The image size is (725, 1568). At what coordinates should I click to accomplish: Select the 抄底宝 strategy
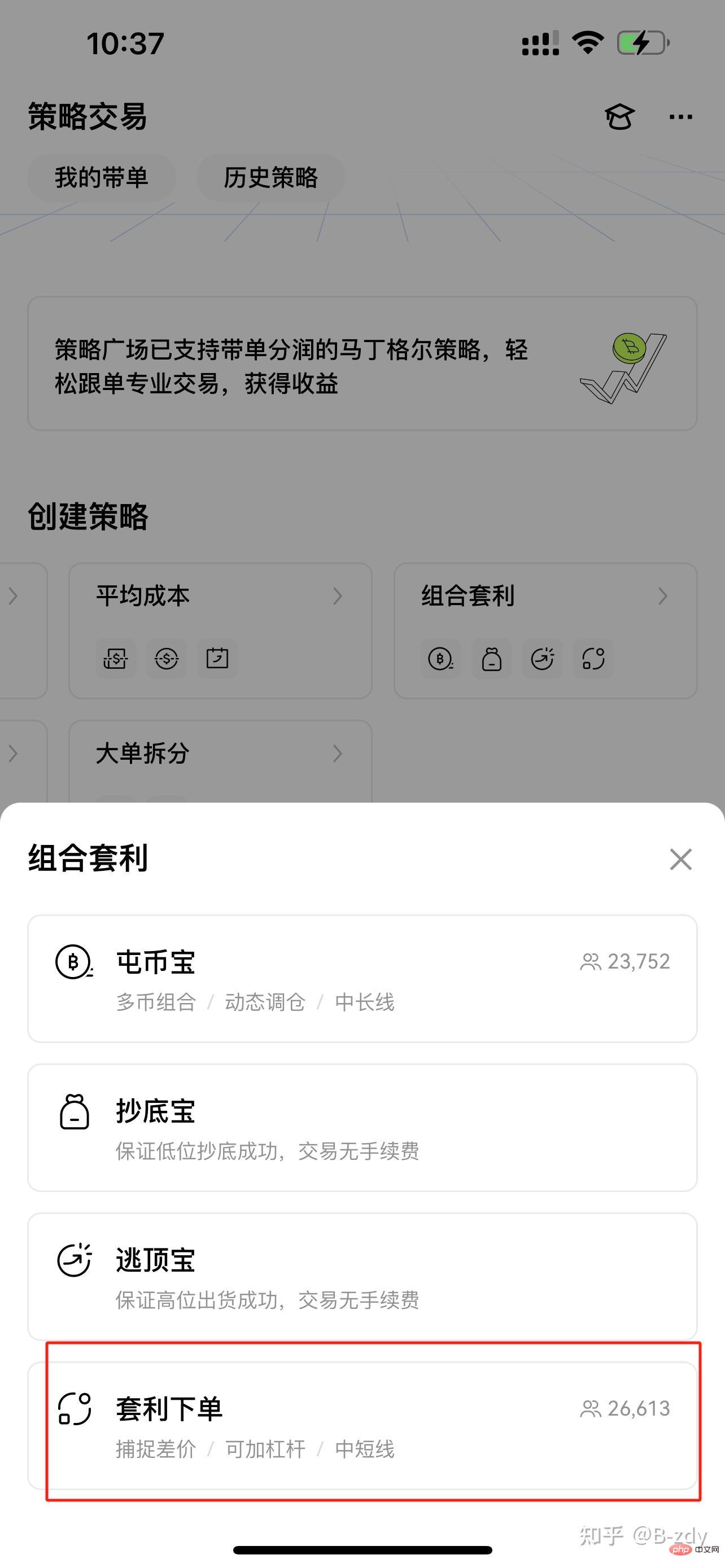point(362,1128)
